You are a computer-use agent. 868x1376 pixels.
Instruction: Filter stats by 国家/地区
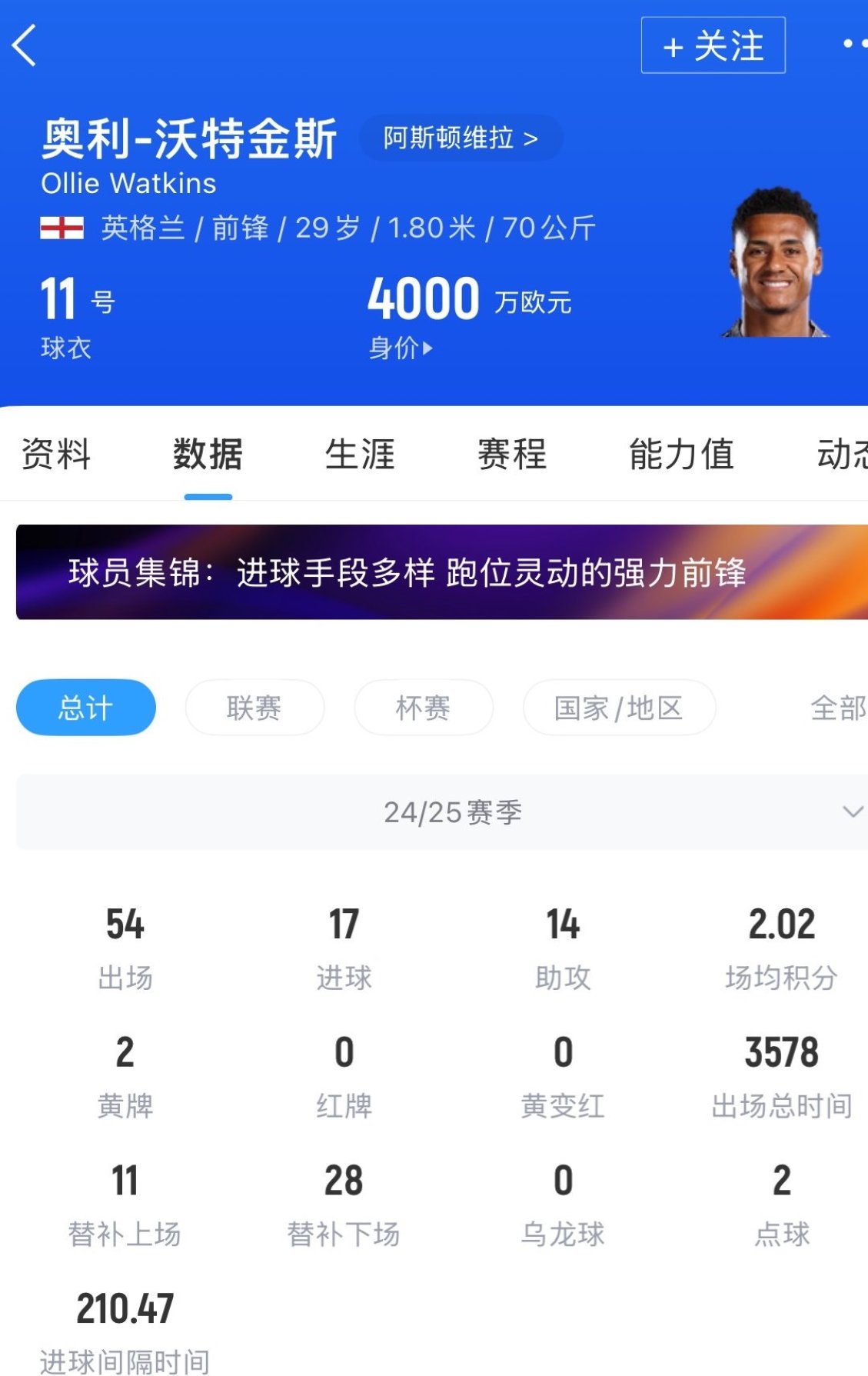(619, 708)
